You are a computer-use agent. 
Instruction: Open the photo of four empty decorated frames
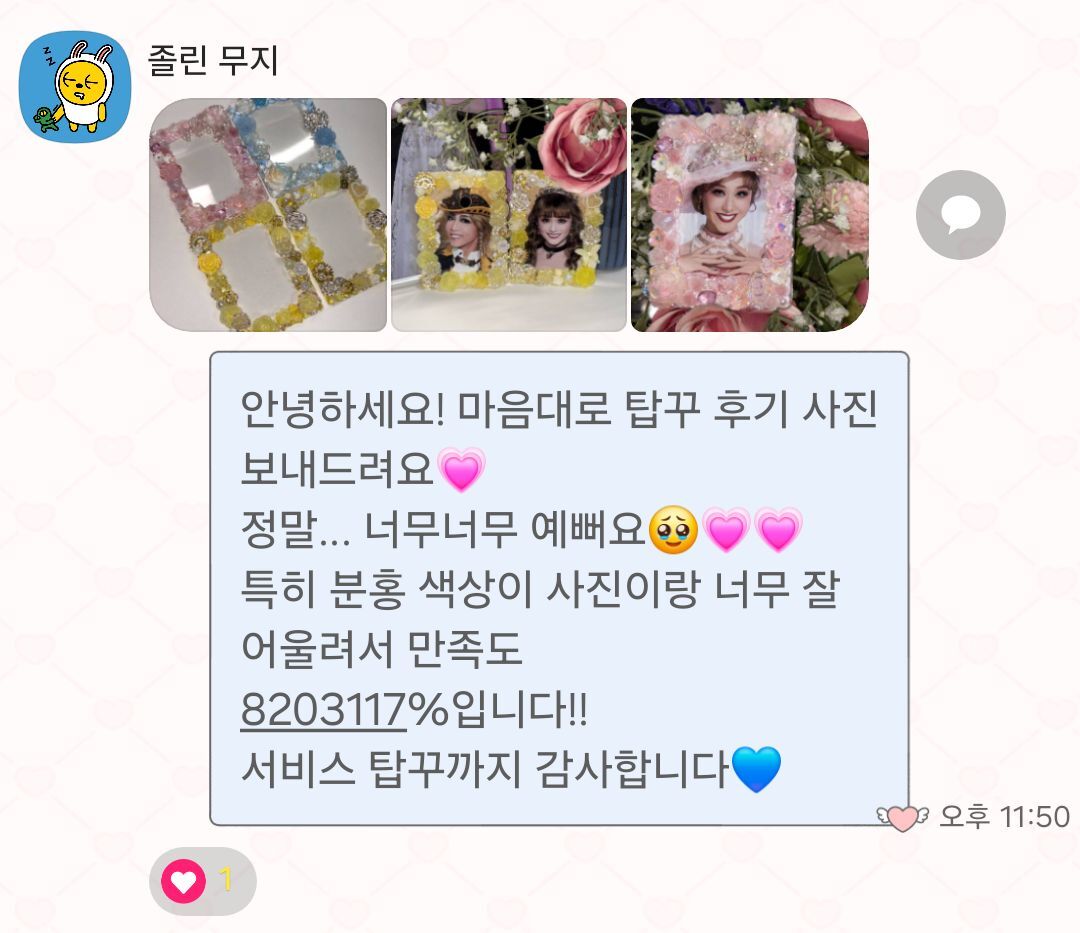coord(268,215)
